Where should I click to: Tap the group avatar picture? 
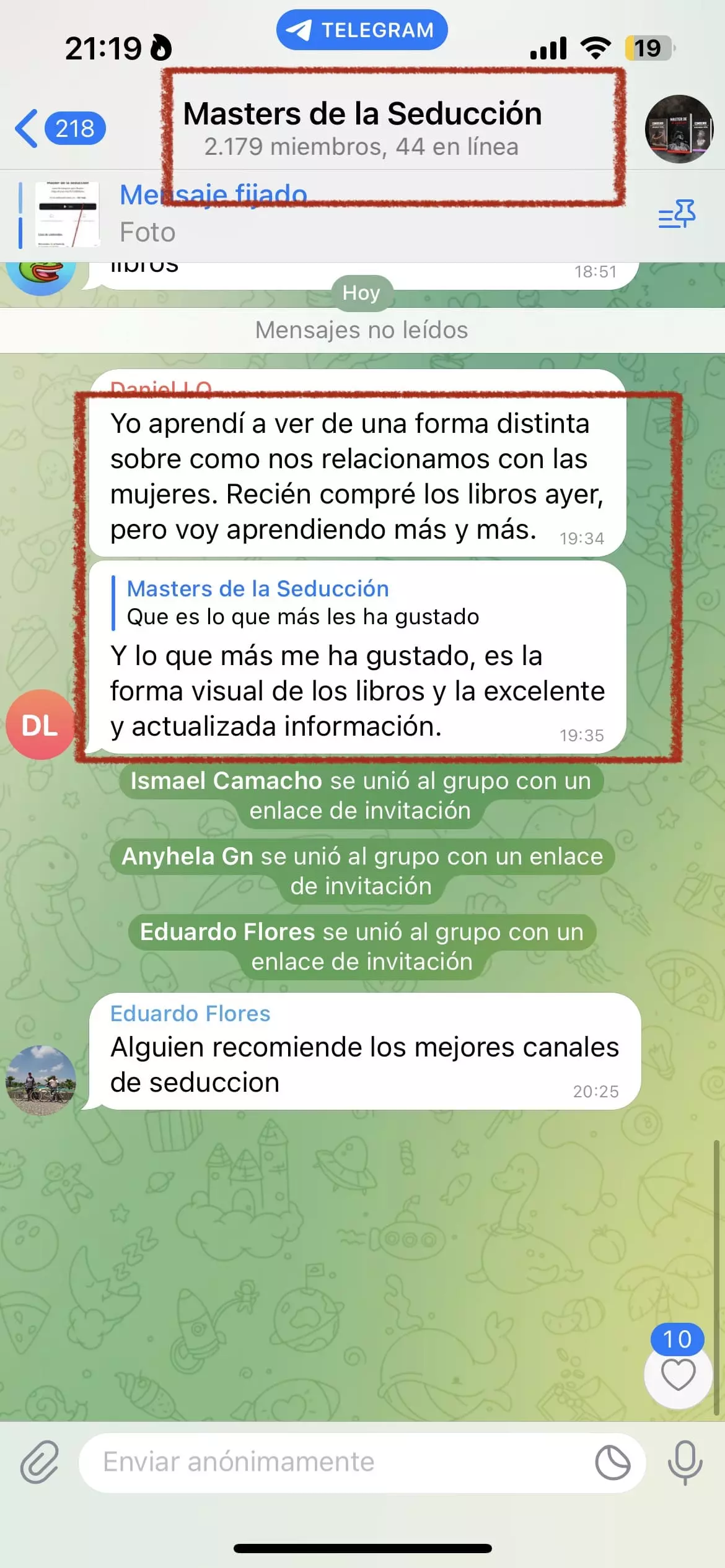click(679, 129)
